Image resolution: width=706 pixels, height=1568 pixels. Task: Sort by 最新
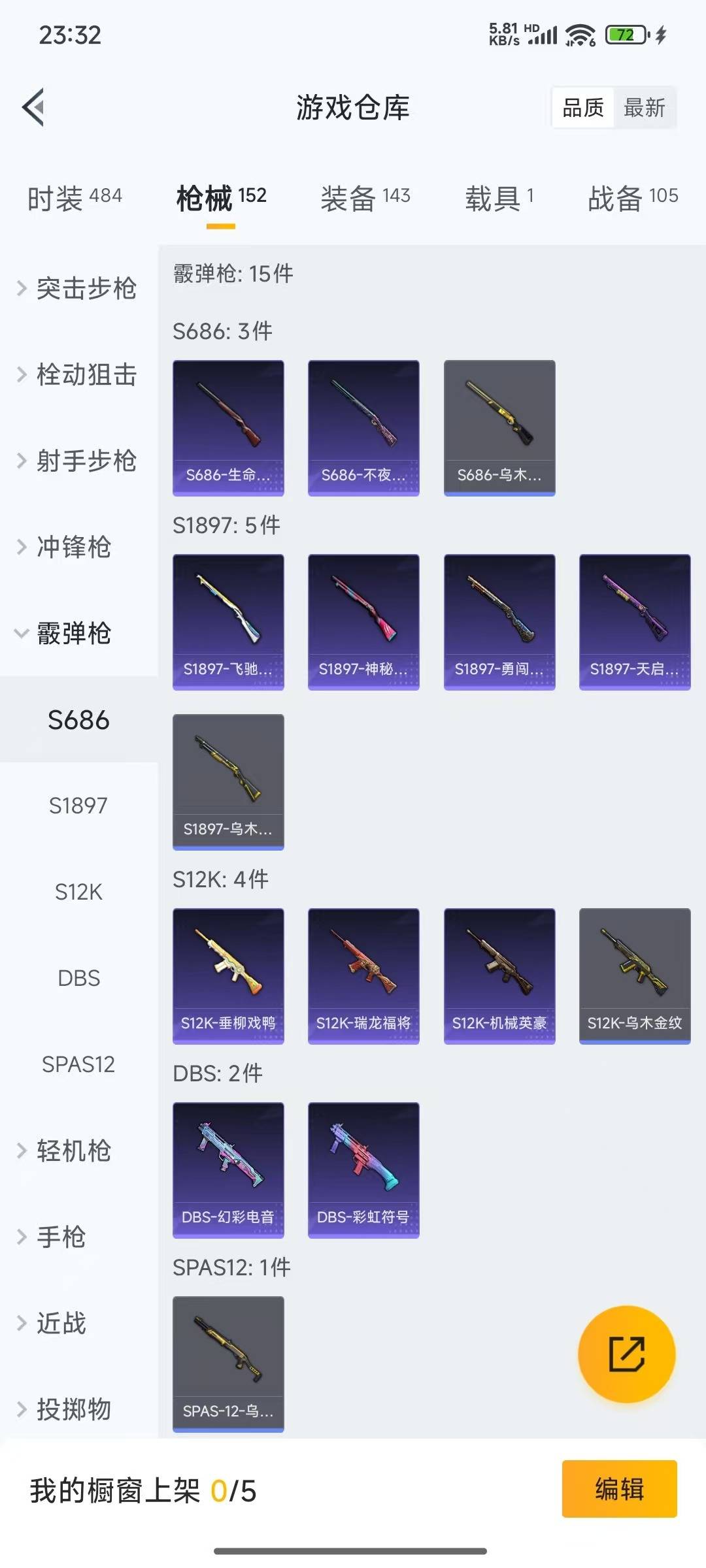tap(644, 108)
